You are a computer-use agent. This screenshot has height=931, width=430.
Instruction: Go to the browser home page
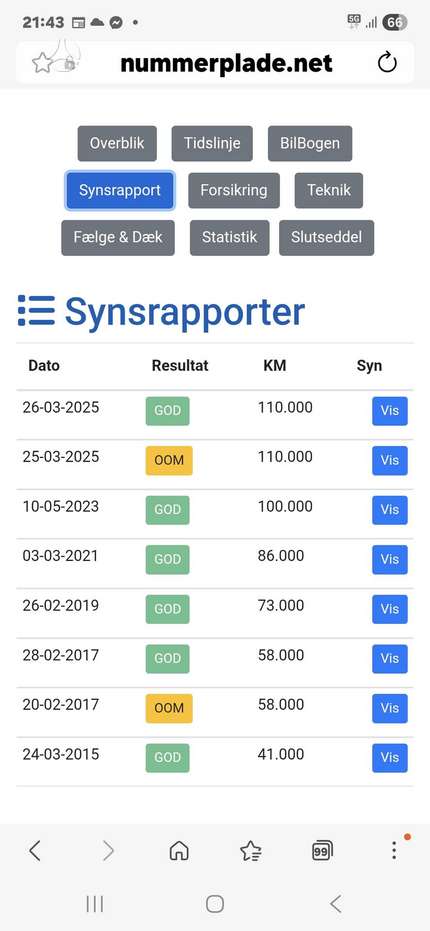179,851
